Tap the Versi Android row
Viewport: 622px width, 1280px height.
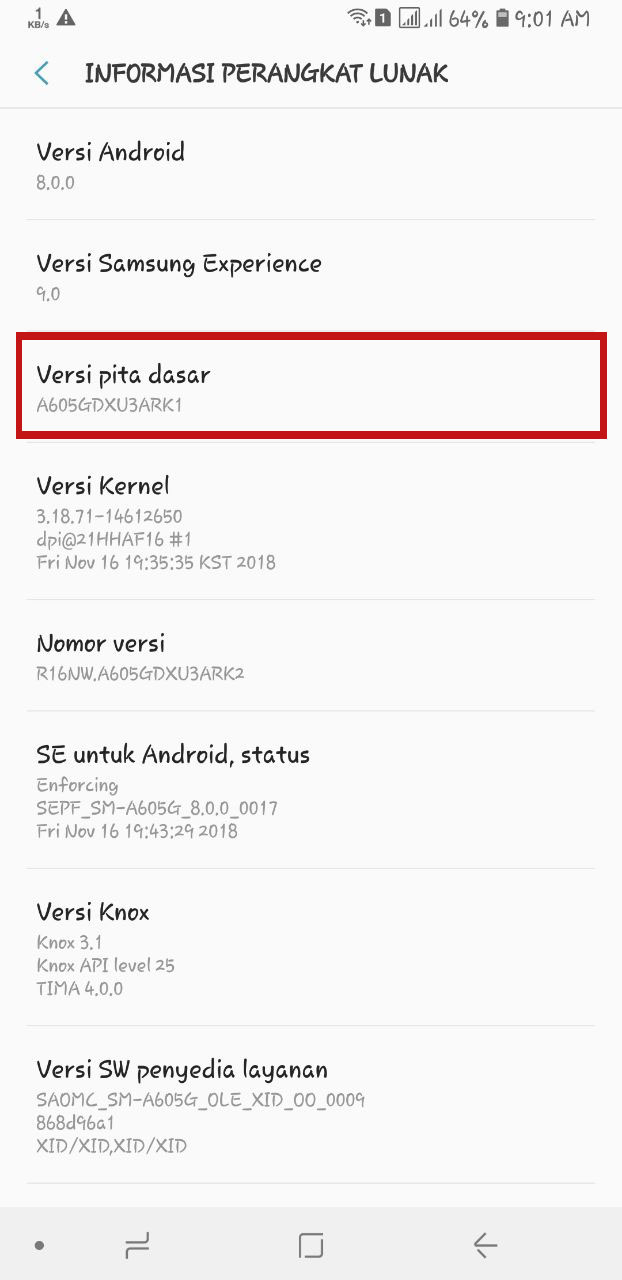(311, 164)
